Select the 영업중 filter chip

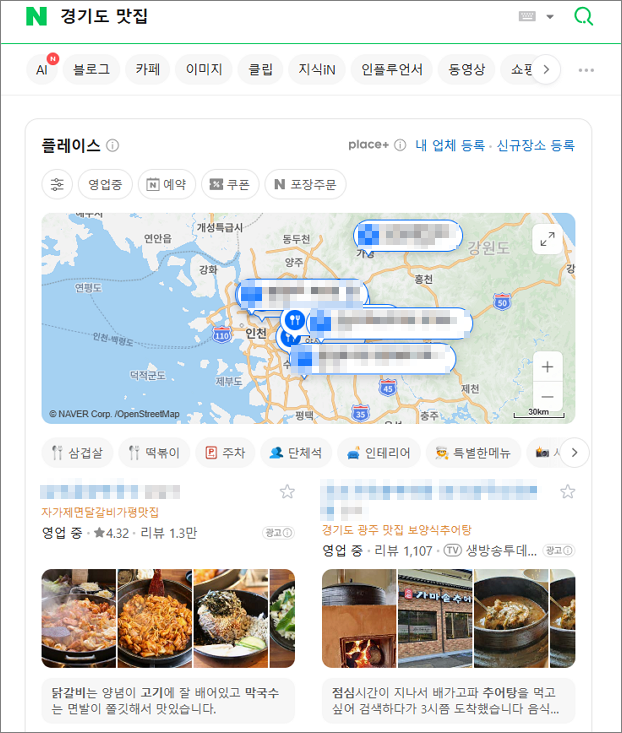(105, 184)
